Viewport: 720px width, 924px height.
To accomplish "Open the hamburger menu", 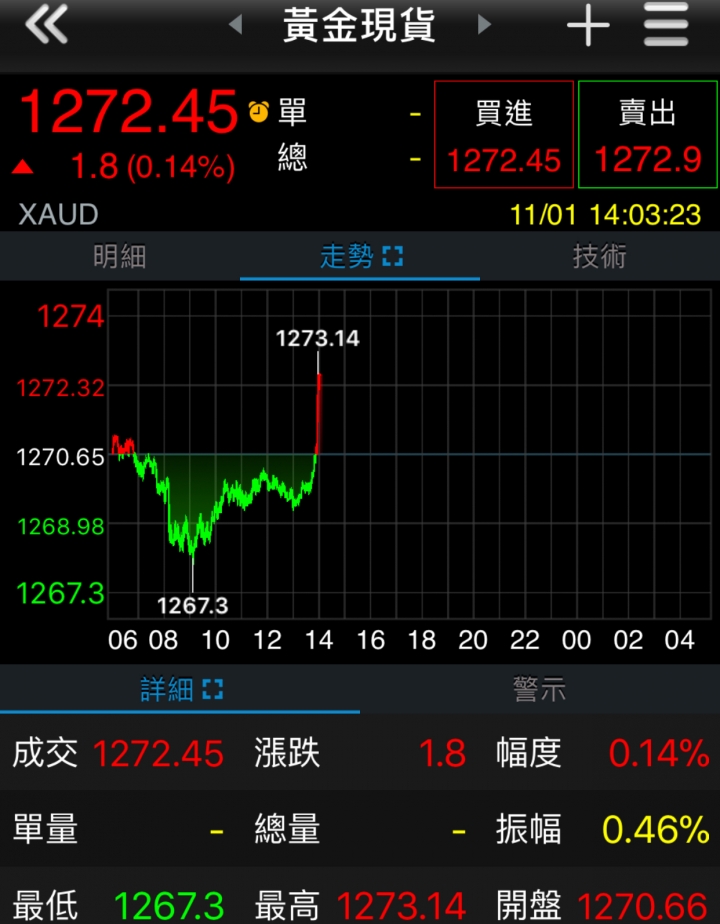I will 666,26.
